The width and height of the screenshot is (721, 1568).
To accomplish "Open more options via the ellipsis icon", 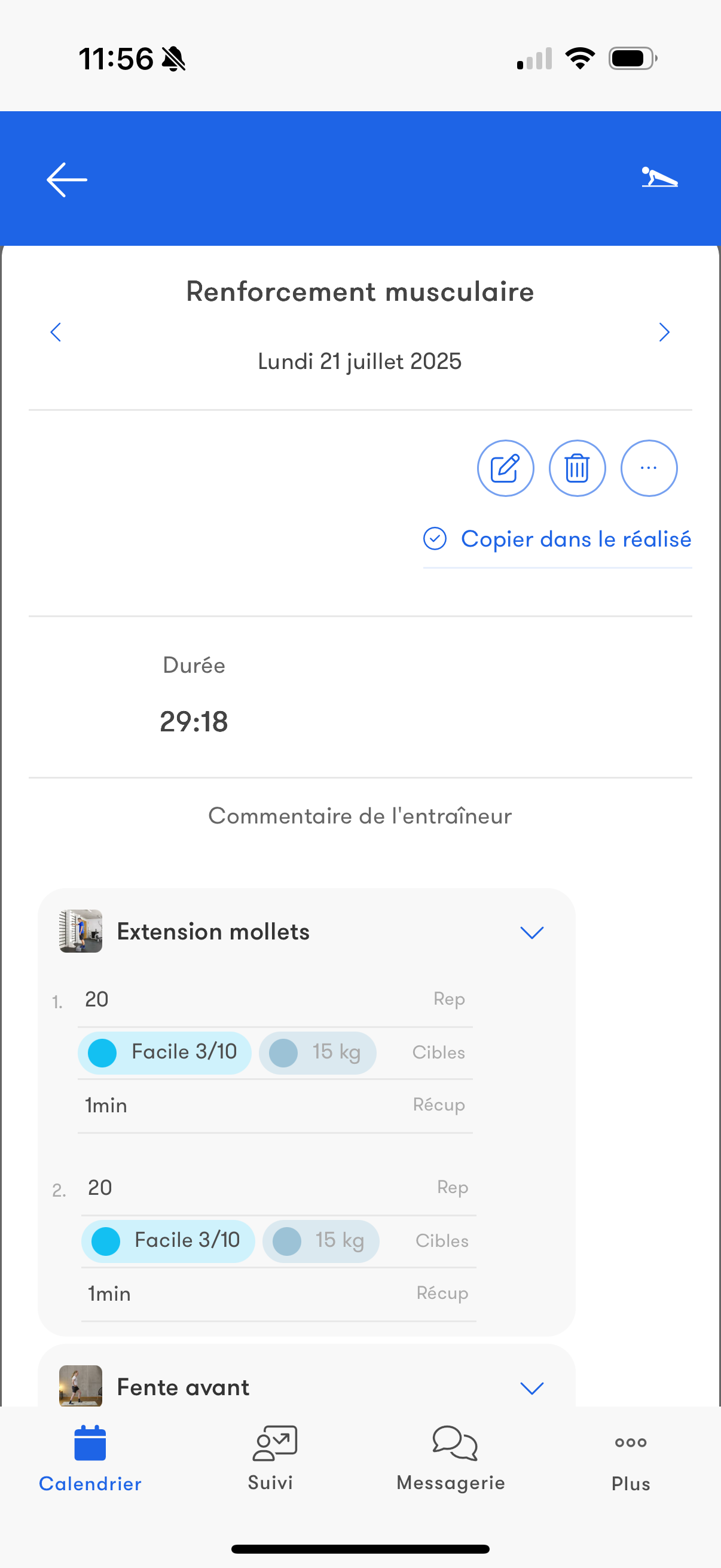I will pyautogui.click(x=649, y=468).
